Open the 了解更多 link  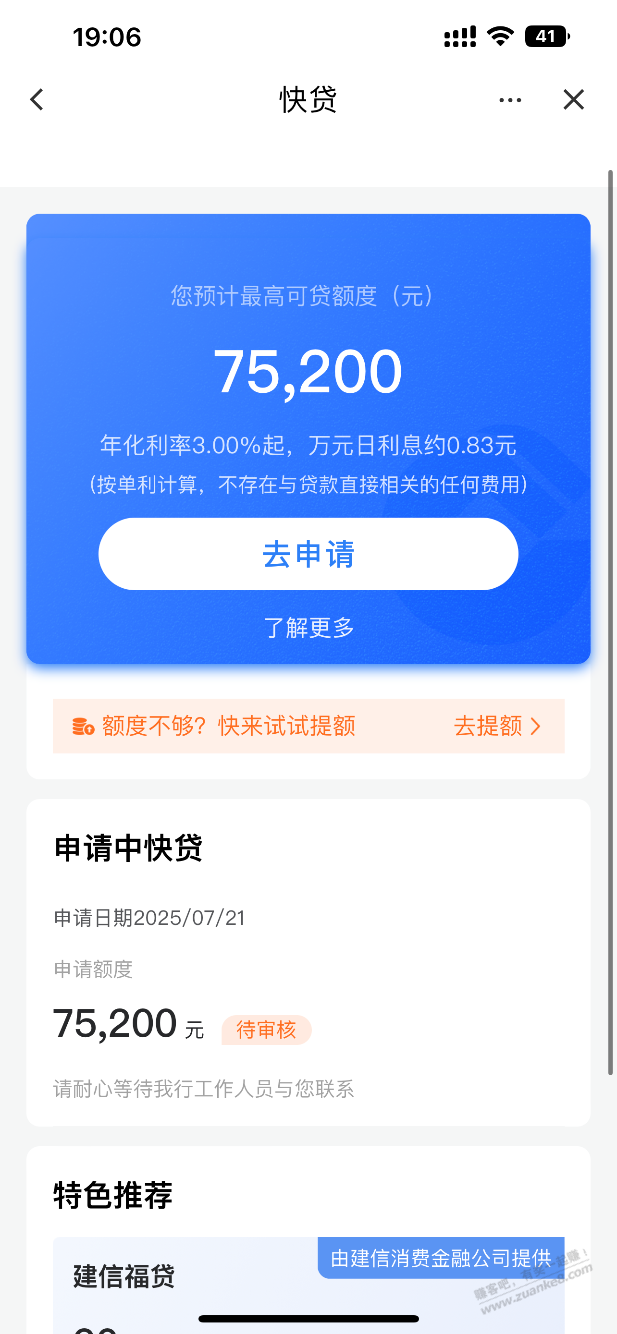(x=308, y=628)
